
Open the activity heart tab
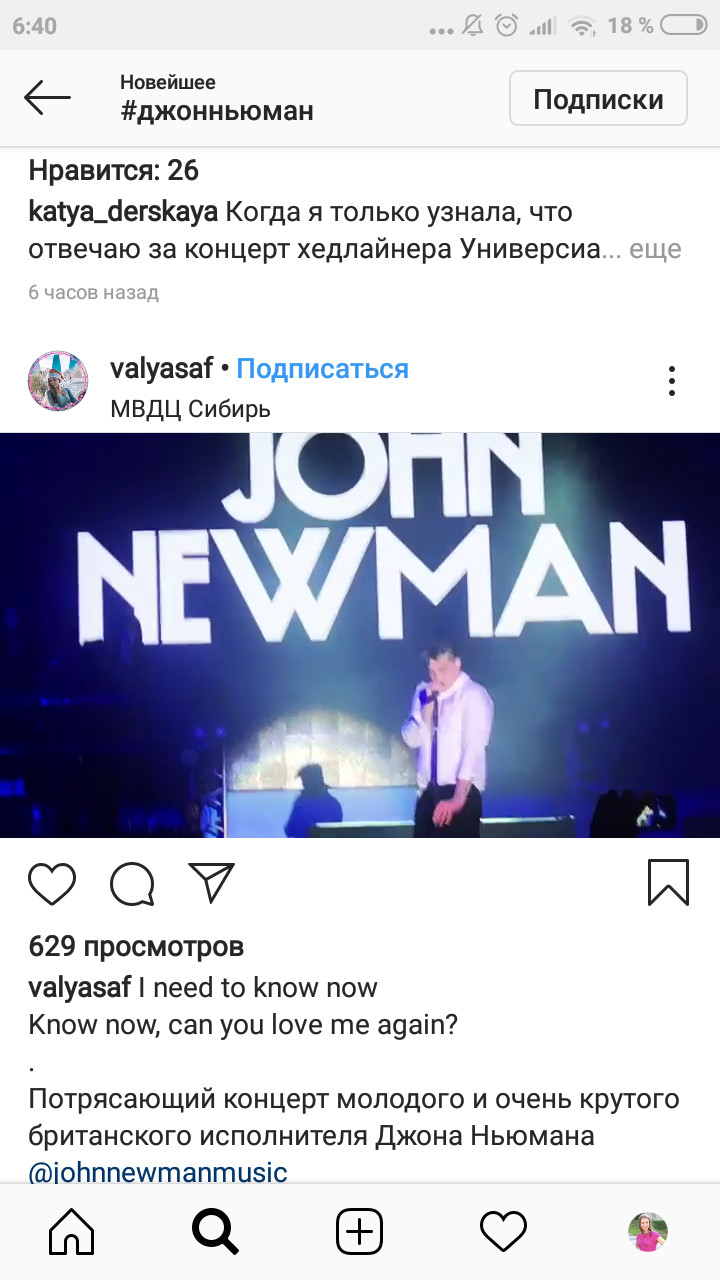(503, 1232)
